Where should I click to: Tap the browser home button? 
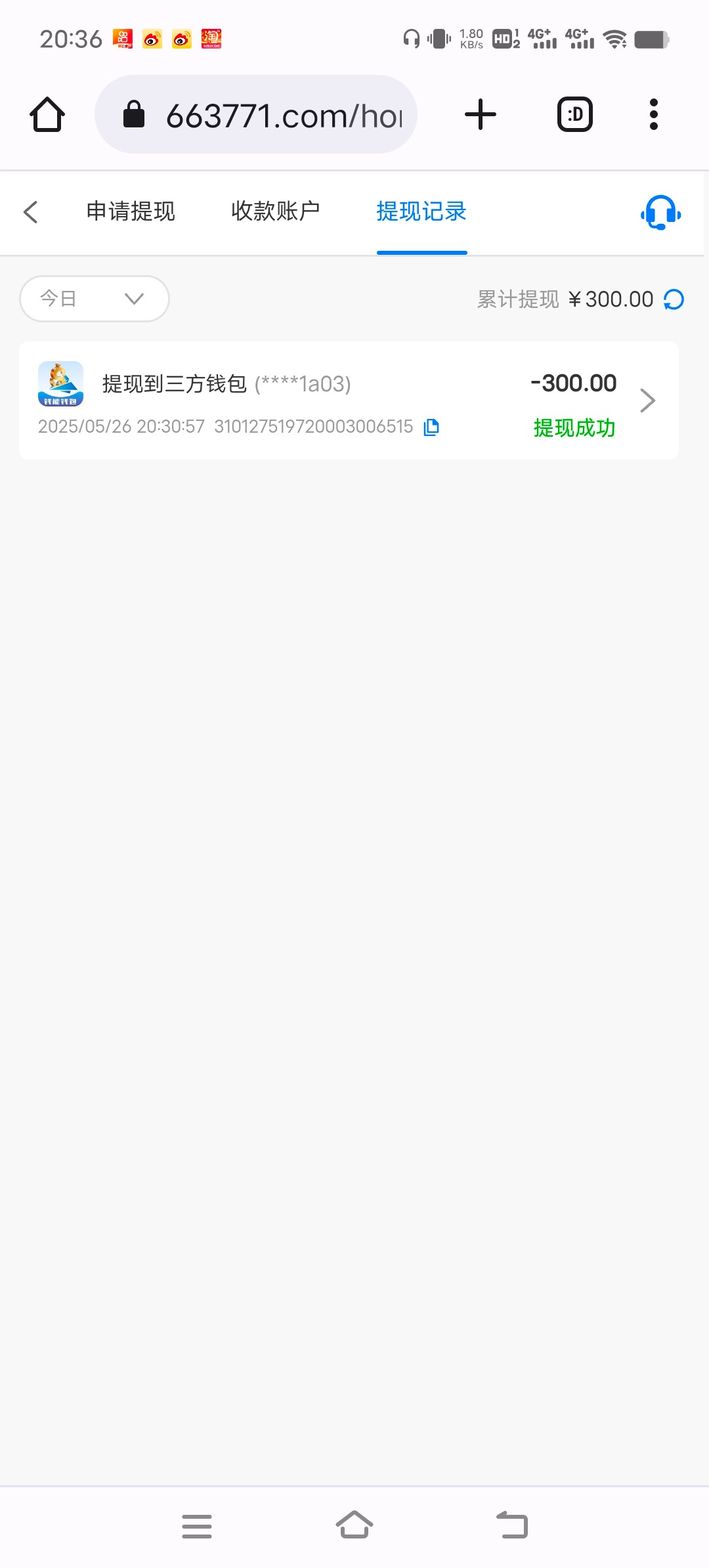click(47, 115)
